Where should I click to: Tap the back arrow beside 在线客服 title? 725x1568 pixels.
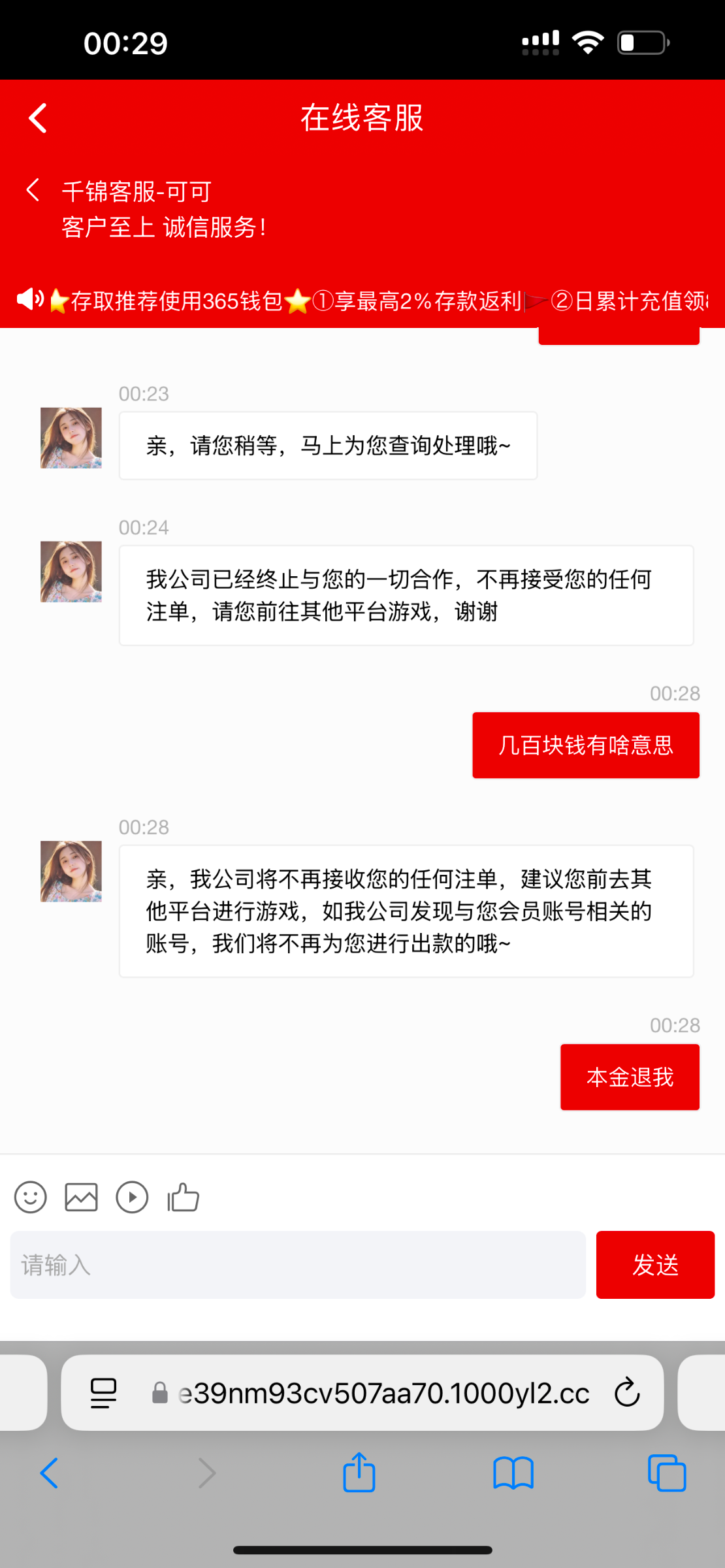tap(38, 118)
